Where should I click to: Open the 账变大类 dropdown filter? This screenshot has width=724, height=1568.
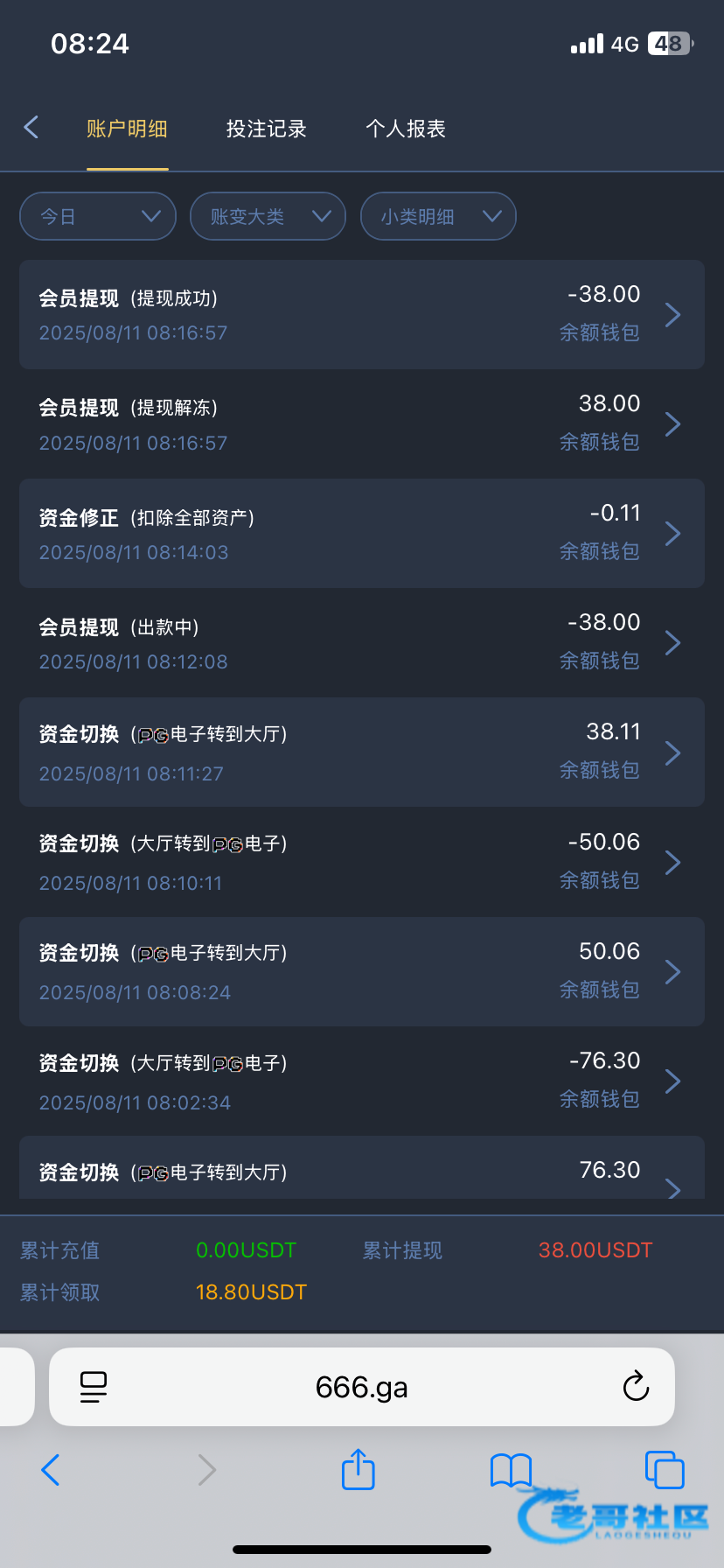[268, 216]
